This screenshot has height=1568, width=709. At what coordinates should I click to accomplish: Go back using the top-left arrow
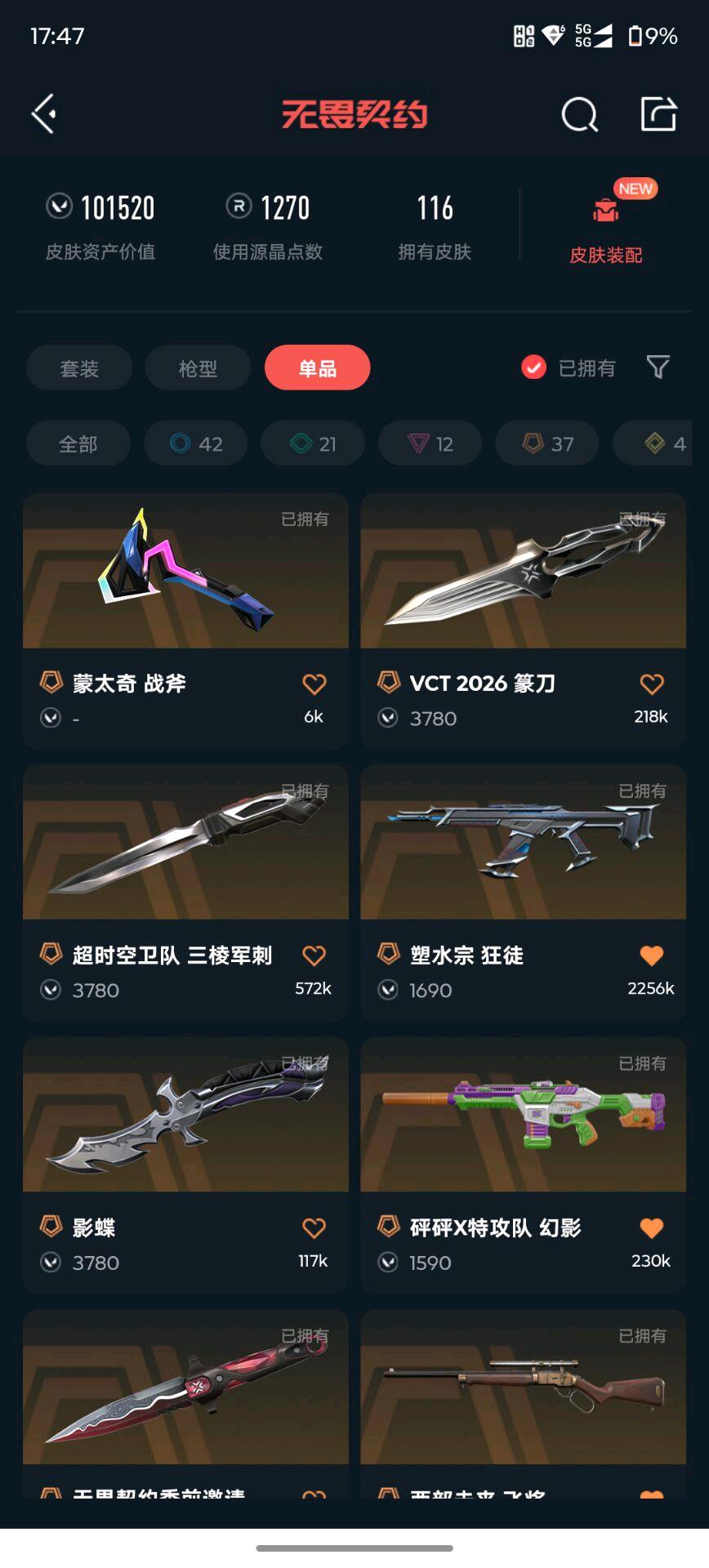click(x=44, y=114)
